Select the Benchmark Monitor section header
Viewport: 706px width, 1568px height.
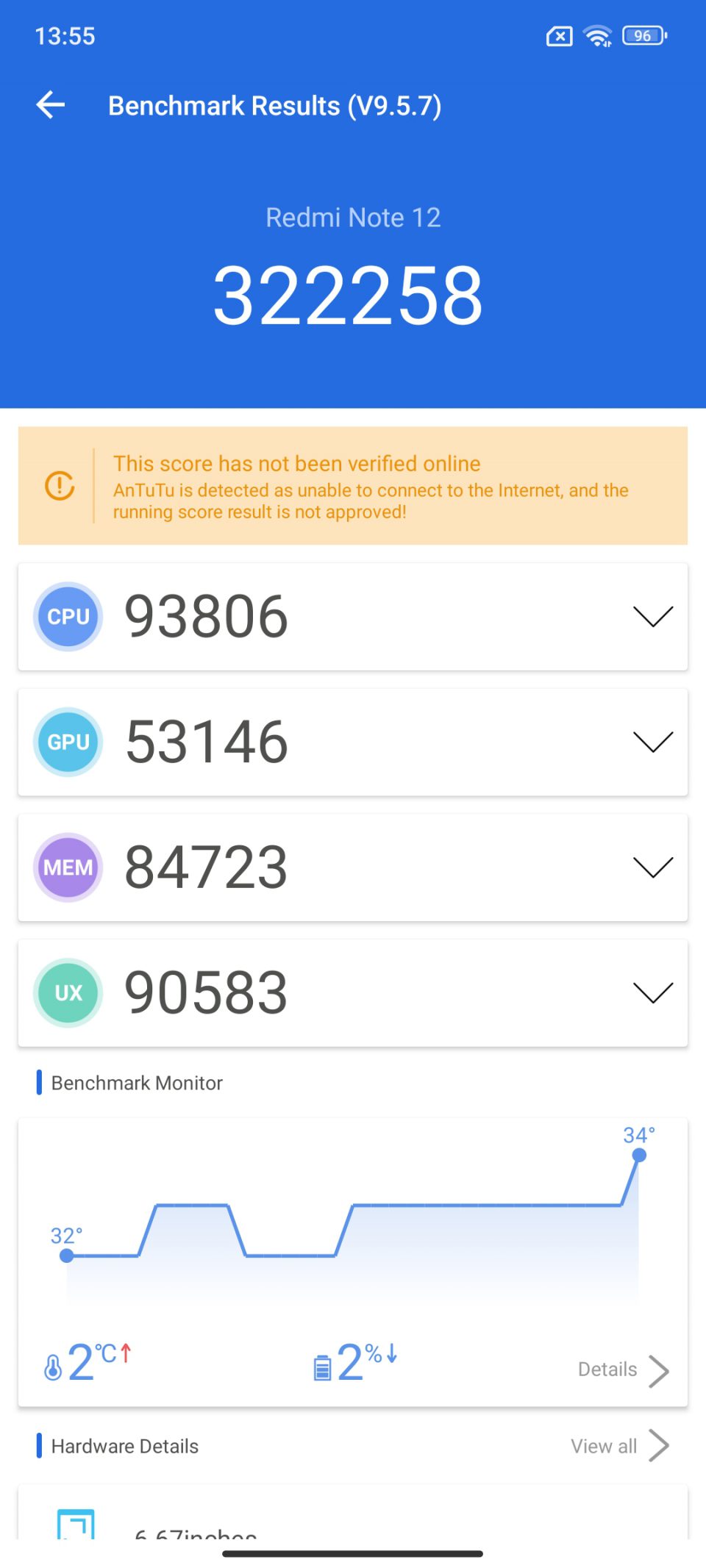point(136,1082)
